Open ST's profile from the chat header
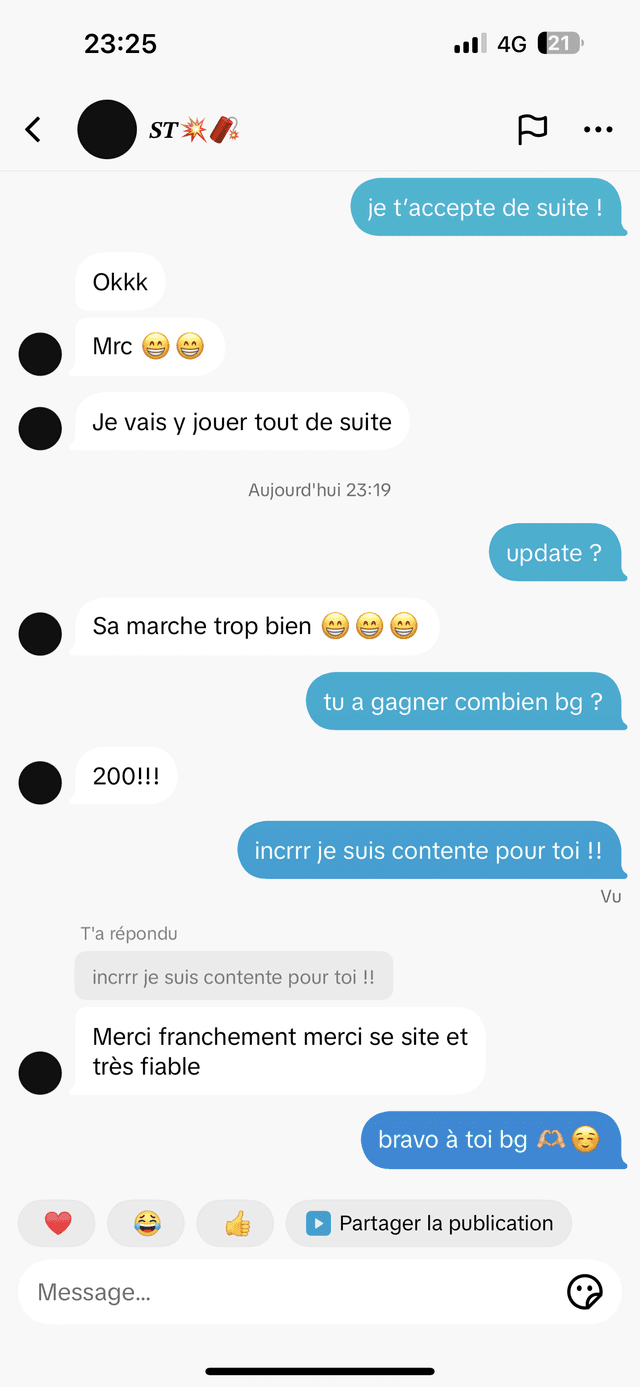 tap(107, 129)
